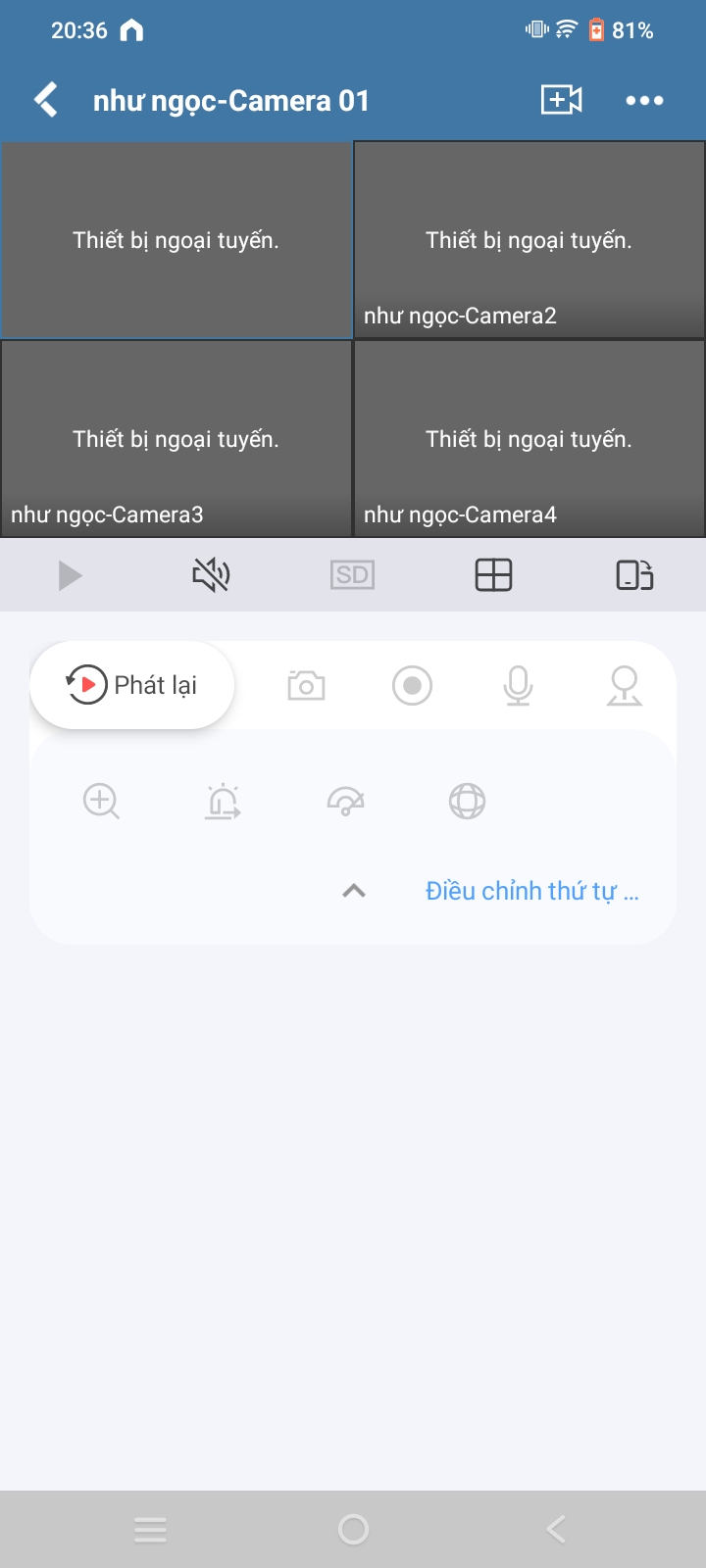
Task: Add a camera using the plus-camera icon
Action: [561, 100]
